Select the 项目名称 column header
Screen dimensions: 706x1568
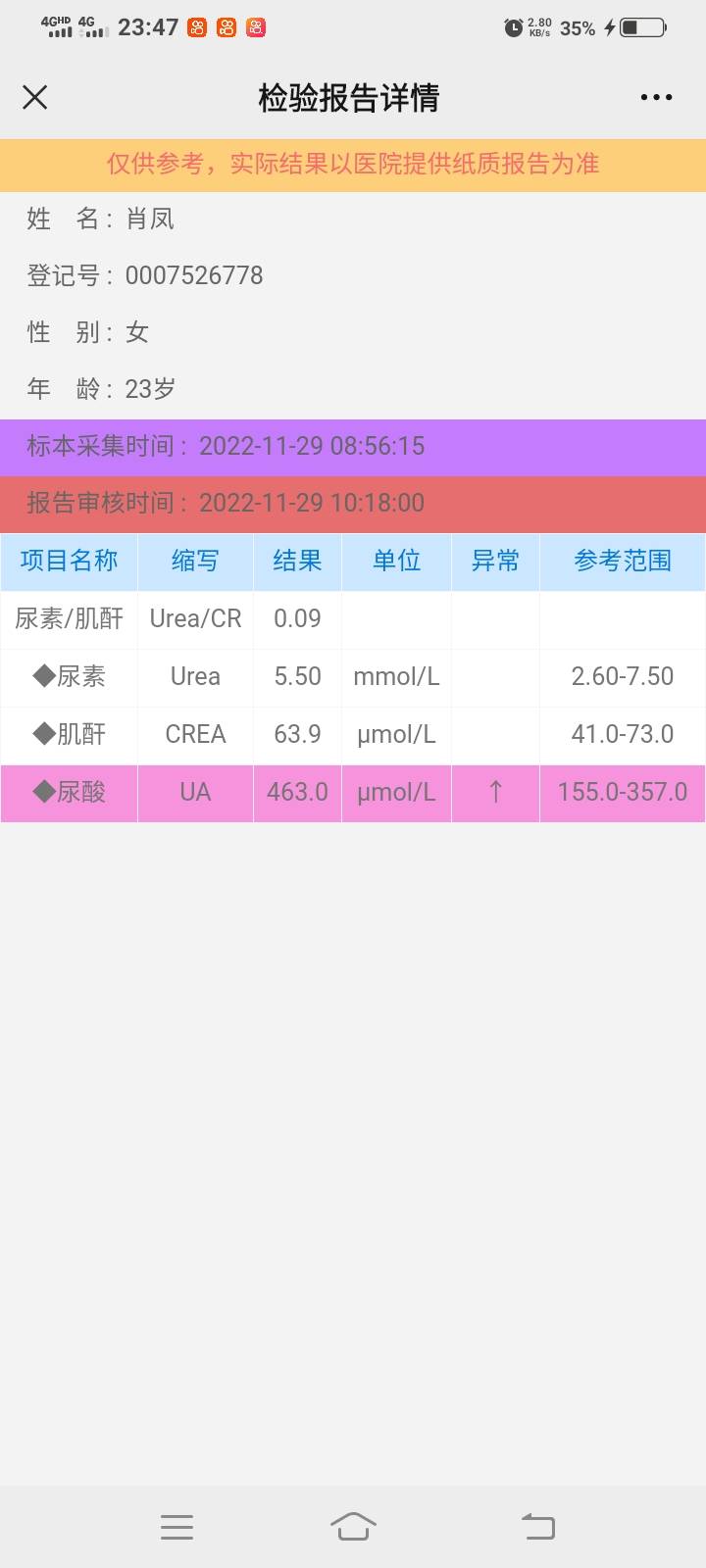[x=69, y=562]
